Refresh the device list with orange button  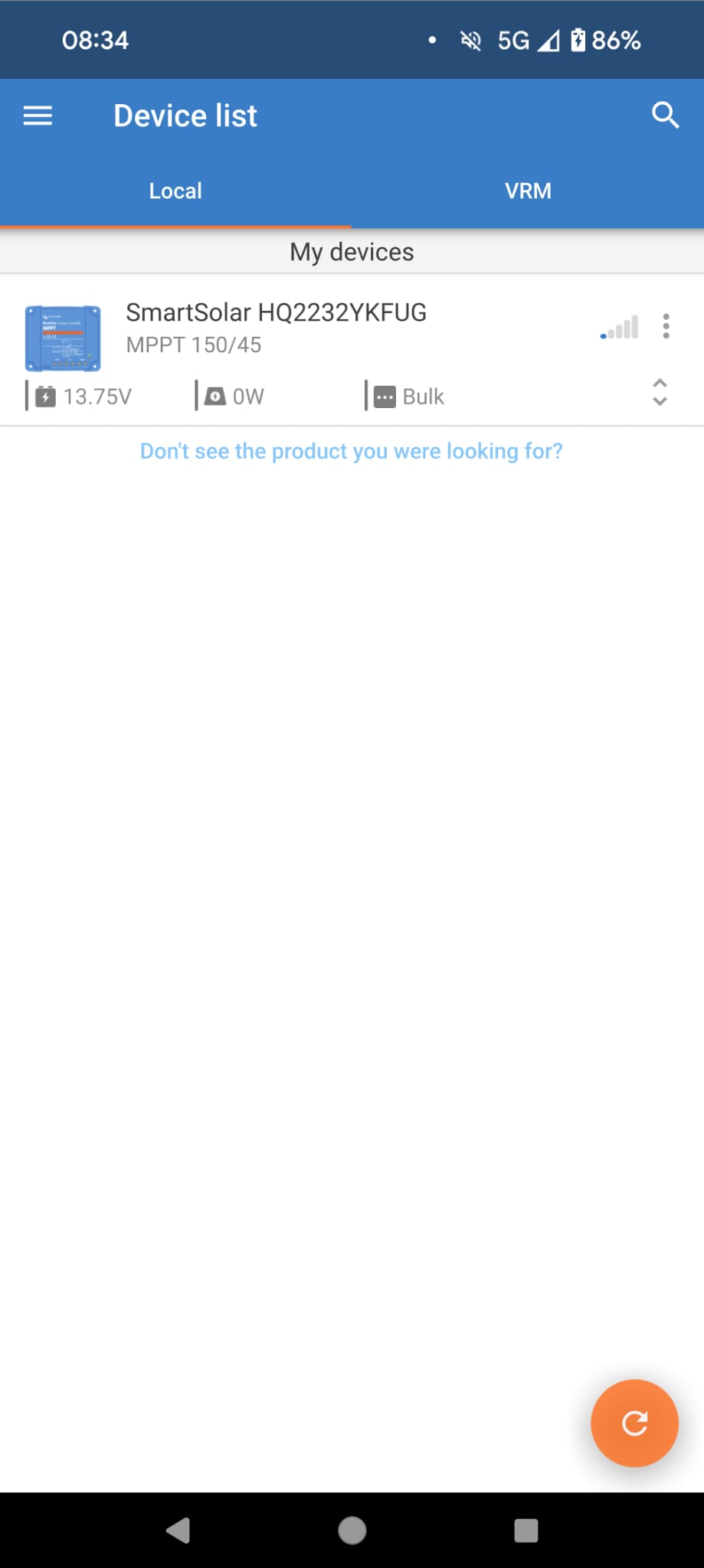click(x=634, y=1423)
